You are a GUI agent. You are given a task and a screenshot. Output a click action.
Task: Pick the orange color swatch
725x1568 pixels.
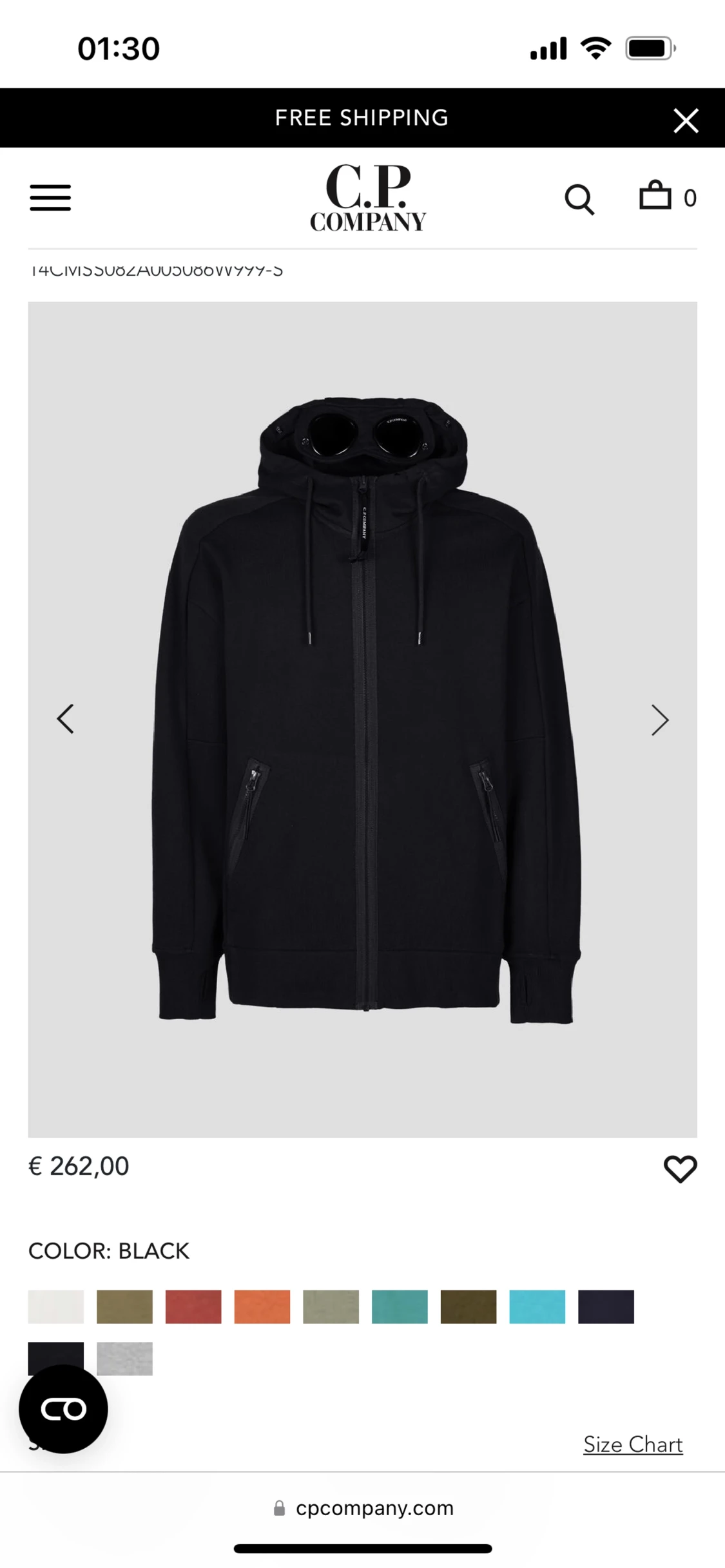pos(262,1306)
